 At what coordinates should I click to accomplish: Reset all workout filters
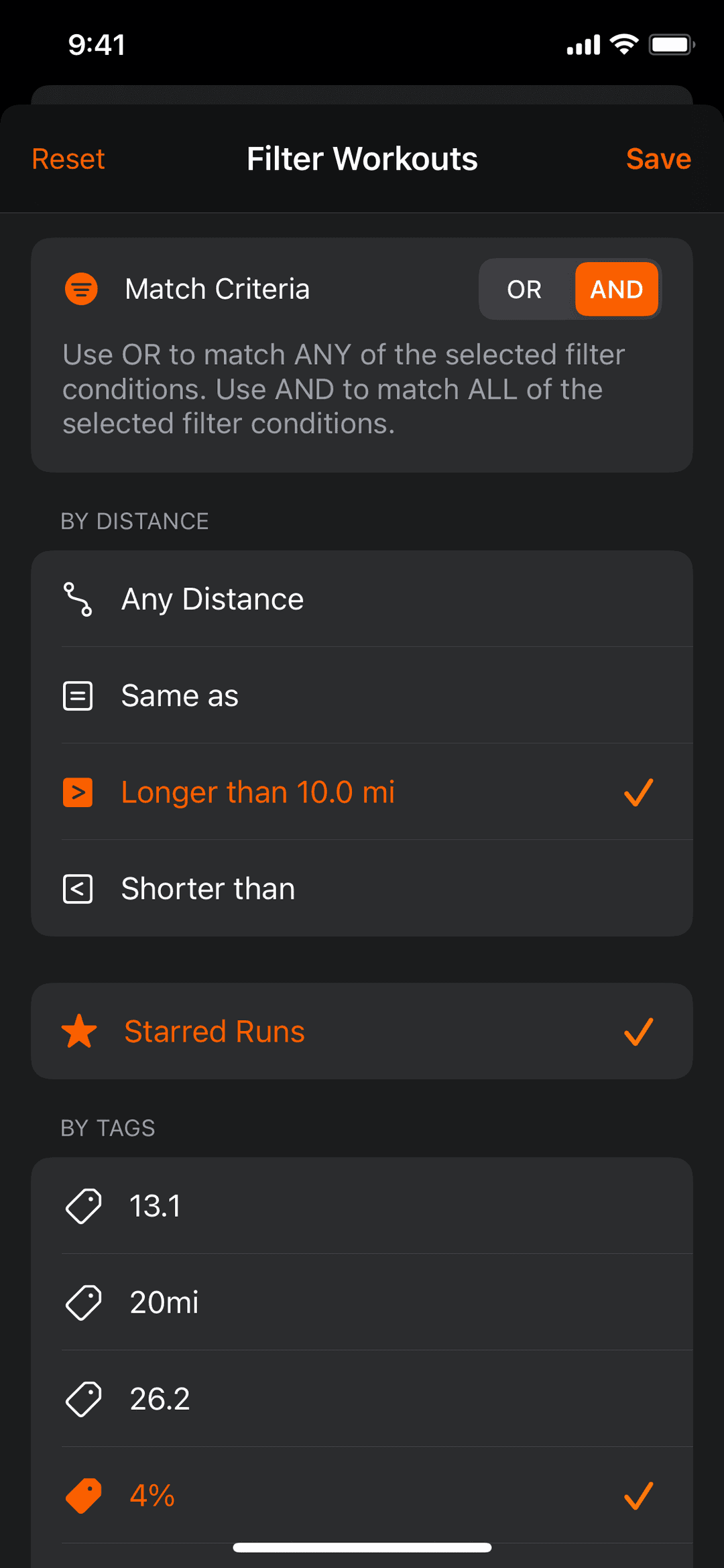click(x=68, y=160)
